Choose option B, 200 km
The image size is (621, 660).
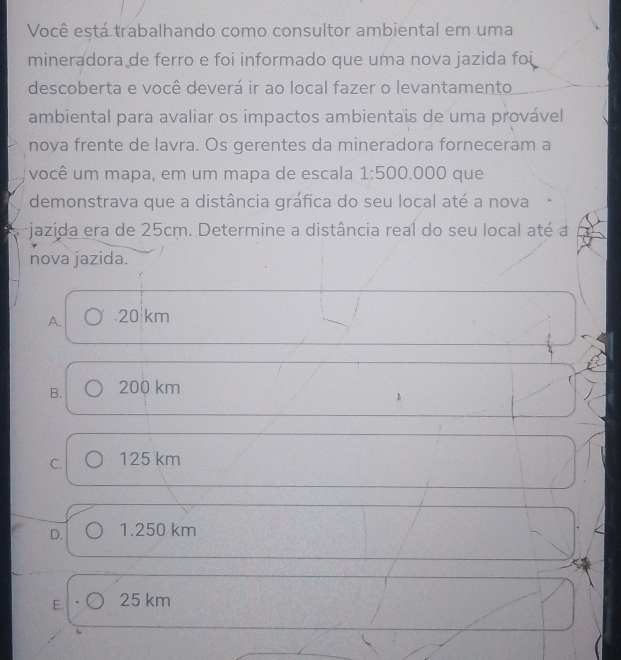93,388
